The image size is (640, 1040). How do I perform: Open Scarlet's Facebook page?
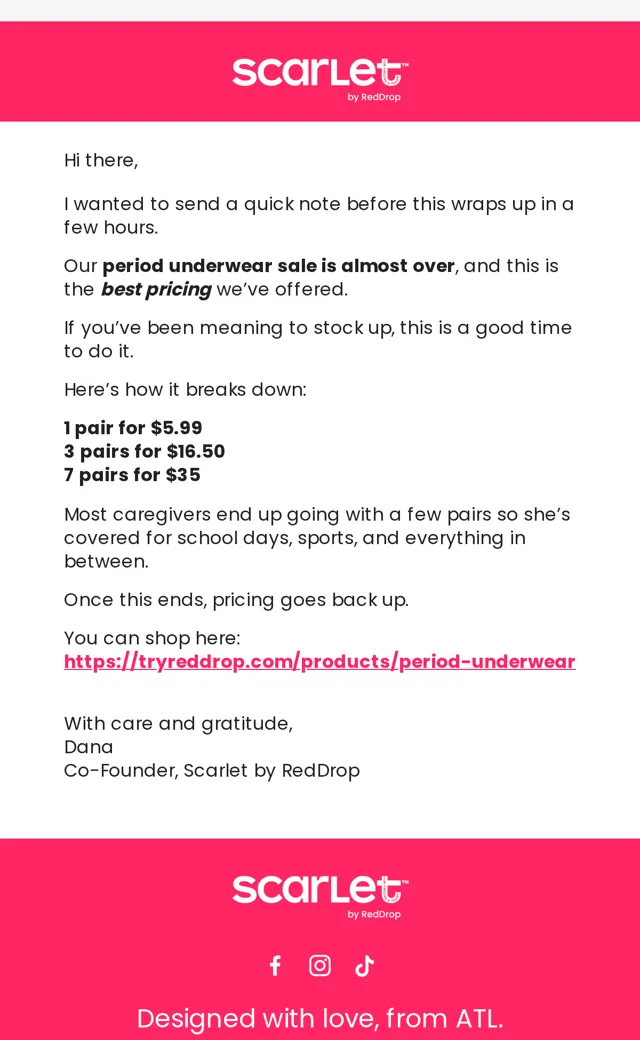coord(275,966)
